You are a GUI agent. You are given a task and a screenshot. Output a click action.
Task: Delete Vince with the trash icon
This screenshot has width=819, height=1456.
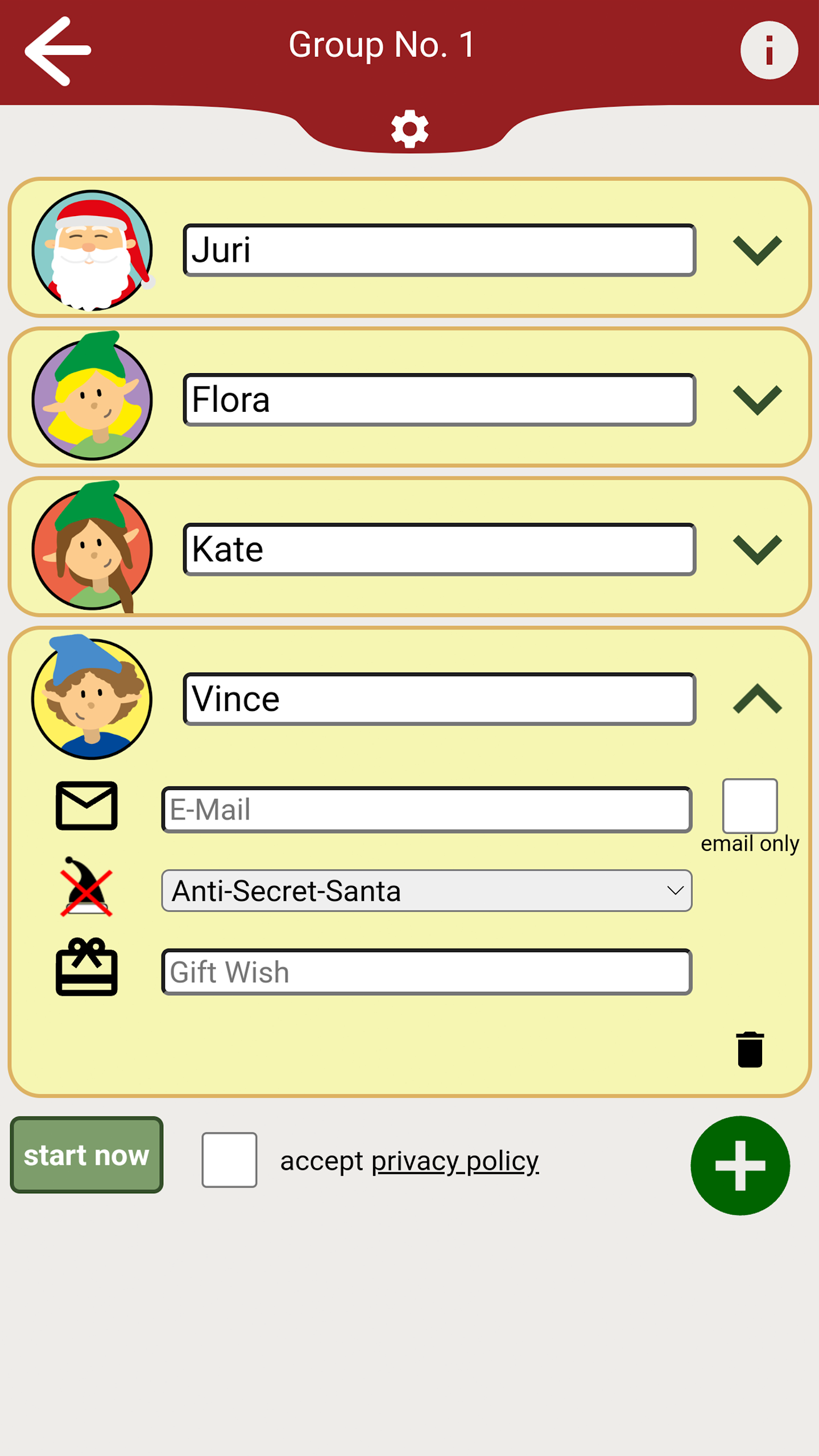click(x=750, y=1049)
